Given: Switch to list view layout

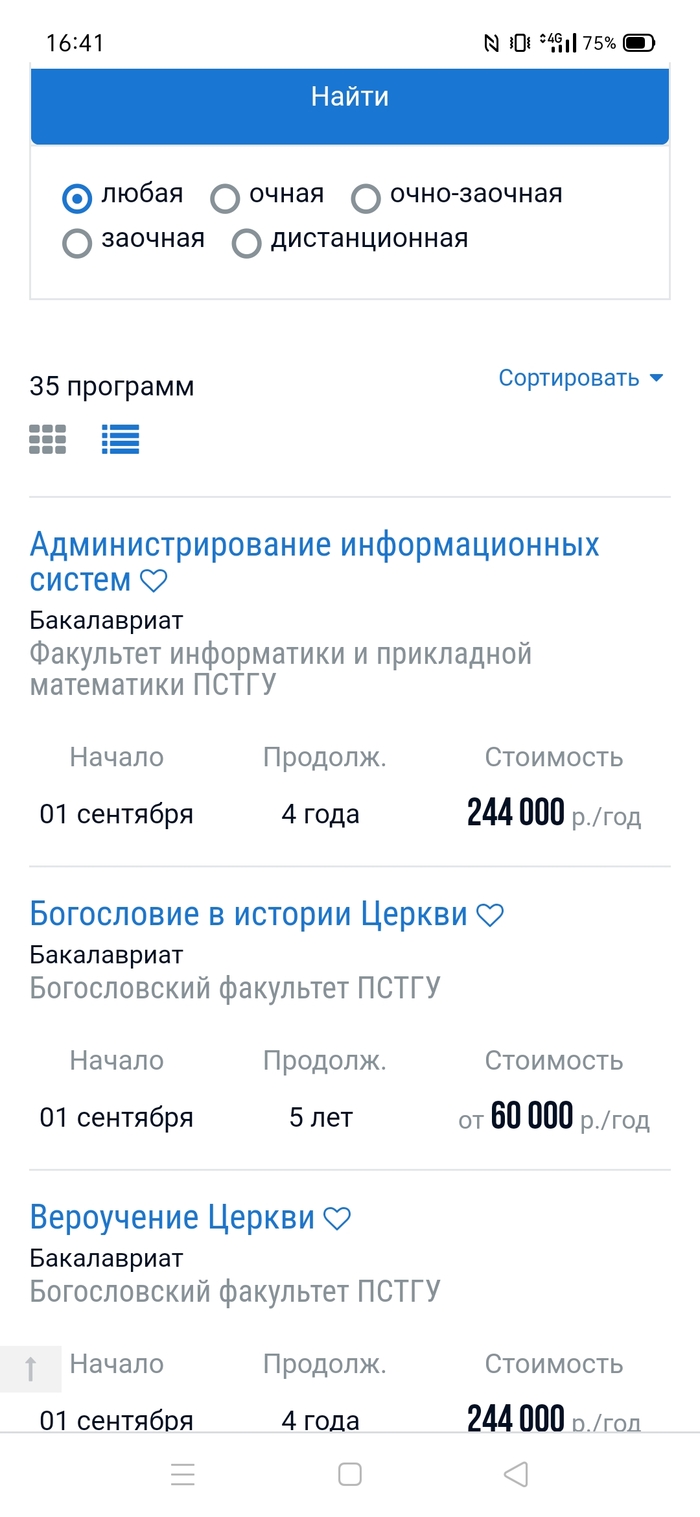Looking at the screenshot, I should [x=120, y=439].
